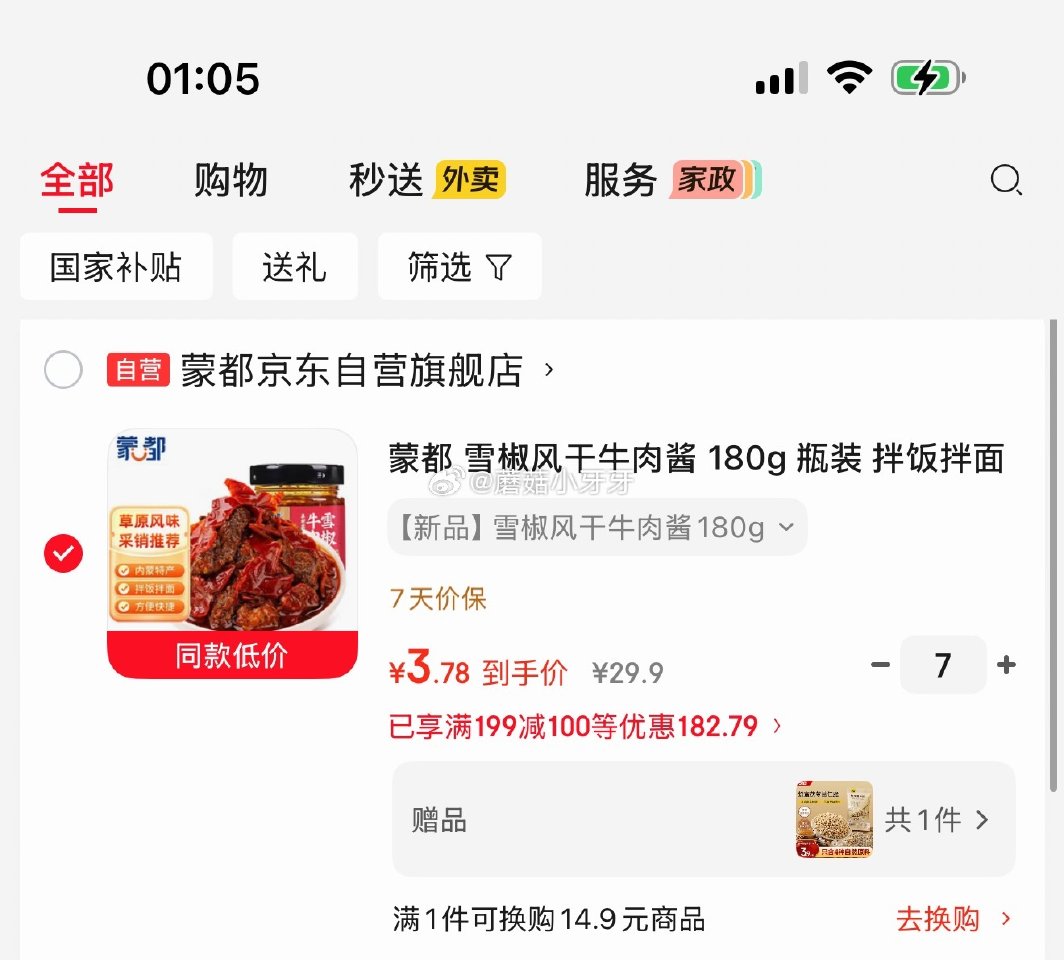Image resolution: width=1064 pixels, height=960 pixels.
Task: Edit the quantity field showing 7
Action: (943, 665)
